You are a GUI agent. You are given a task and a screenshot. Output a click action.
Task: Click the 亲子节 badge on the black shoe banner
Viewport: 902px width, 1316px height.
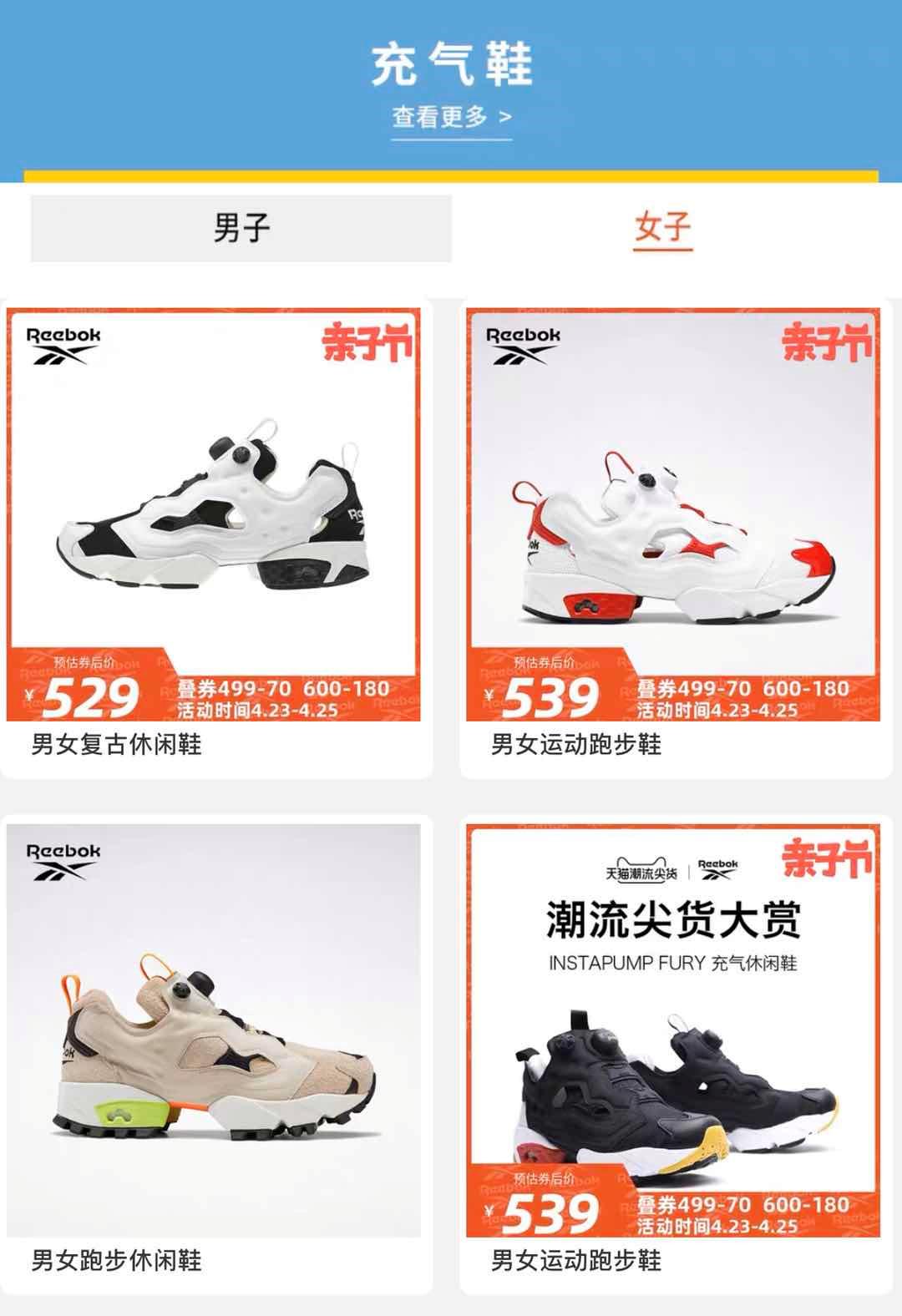coord(827,867)
